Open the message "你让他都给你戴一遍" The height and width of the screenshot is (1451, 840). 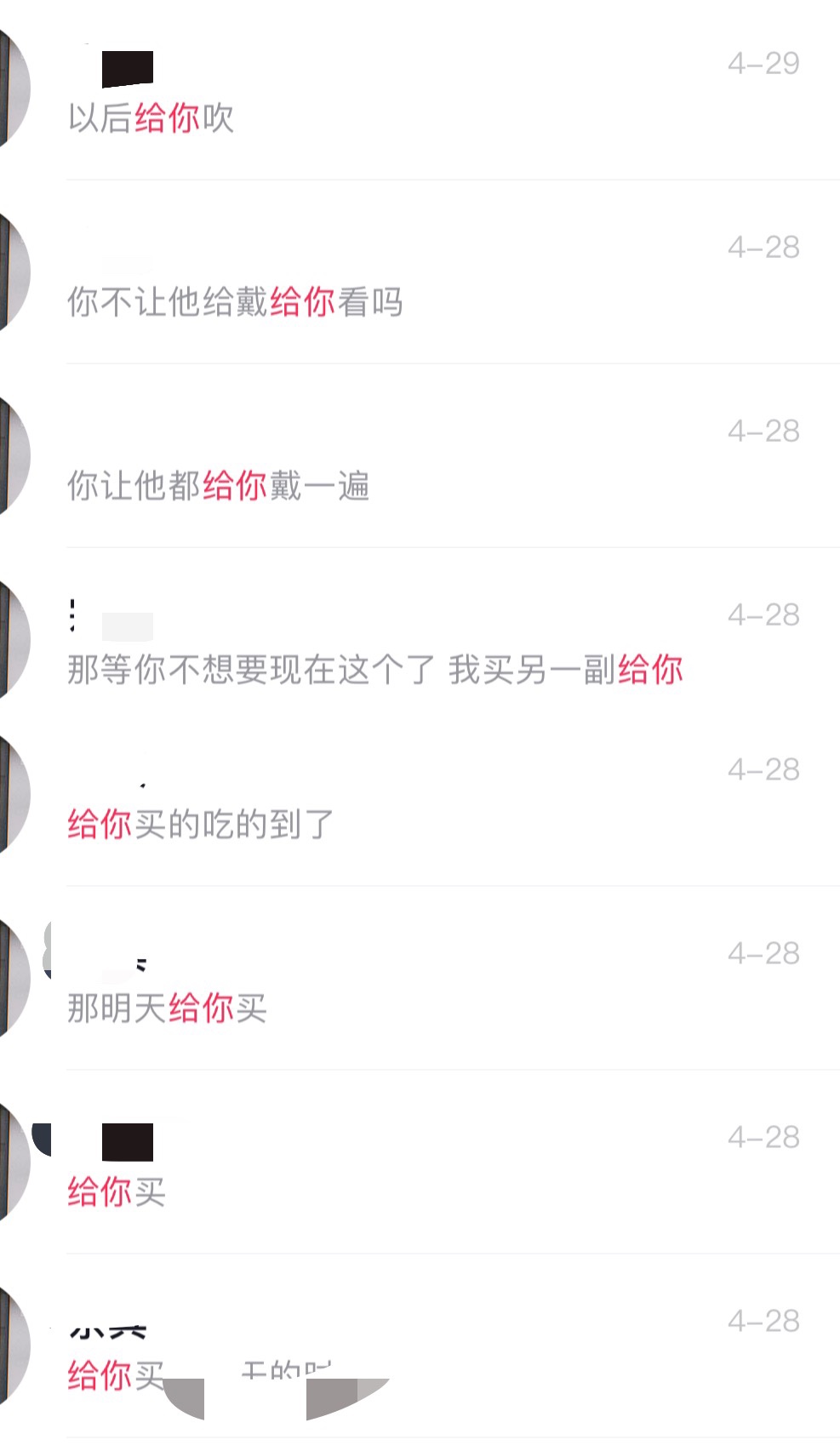[420, 456]
